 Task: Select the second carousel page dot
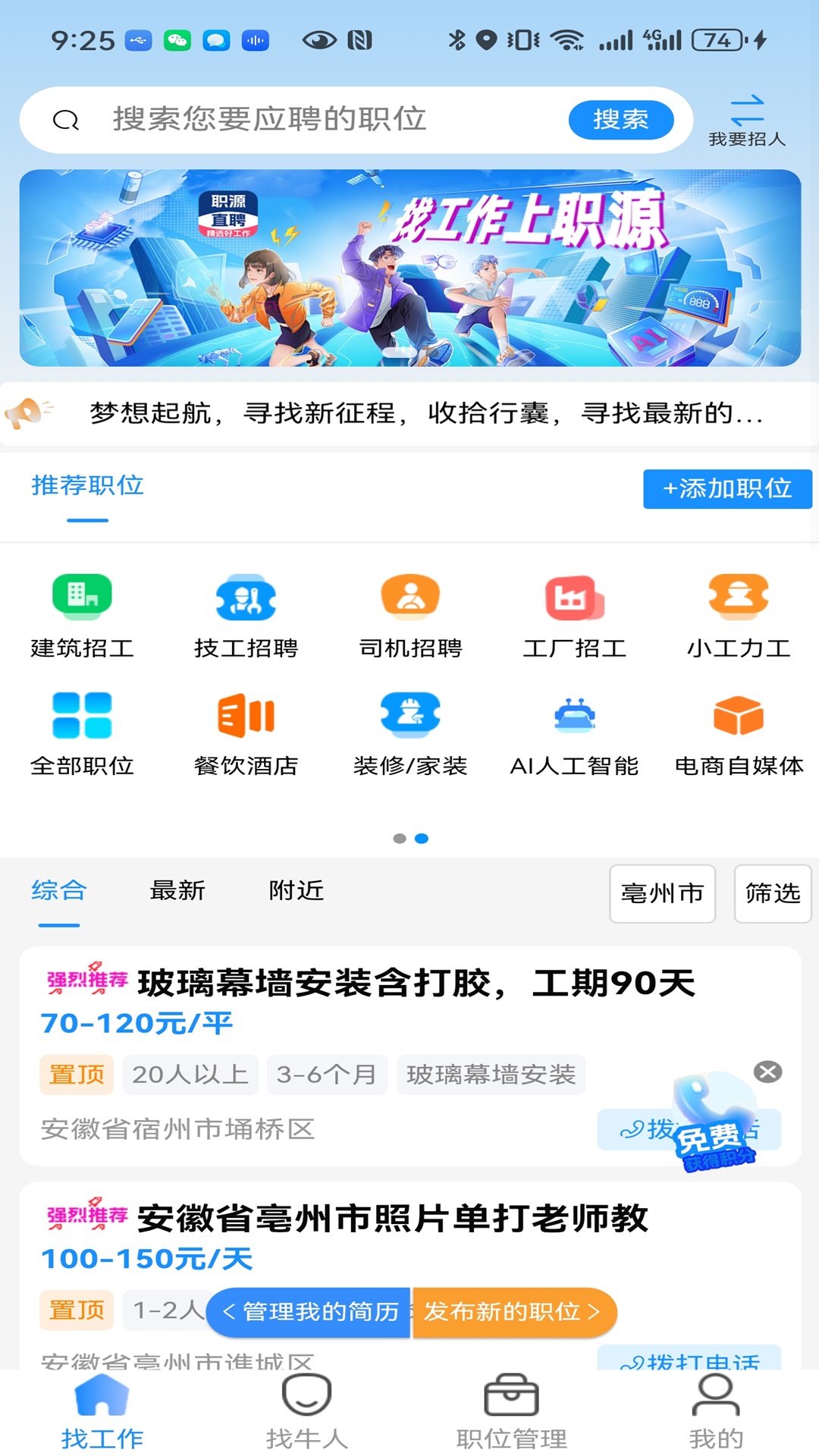point(421,837)
